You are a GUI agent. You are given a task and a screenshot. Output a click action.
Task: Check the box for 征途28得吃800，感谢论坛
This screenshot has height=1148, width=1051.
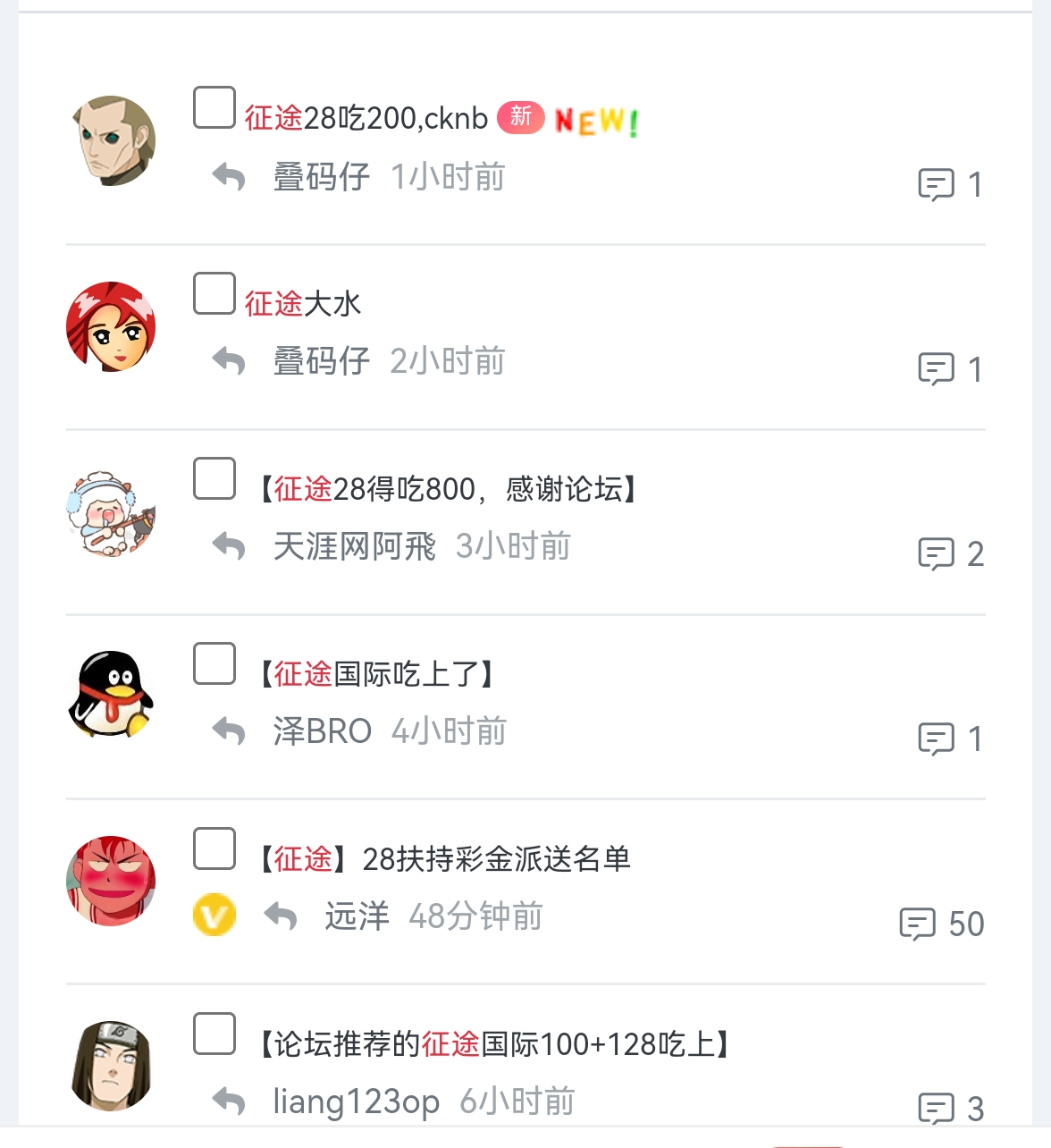pos(214,478)
